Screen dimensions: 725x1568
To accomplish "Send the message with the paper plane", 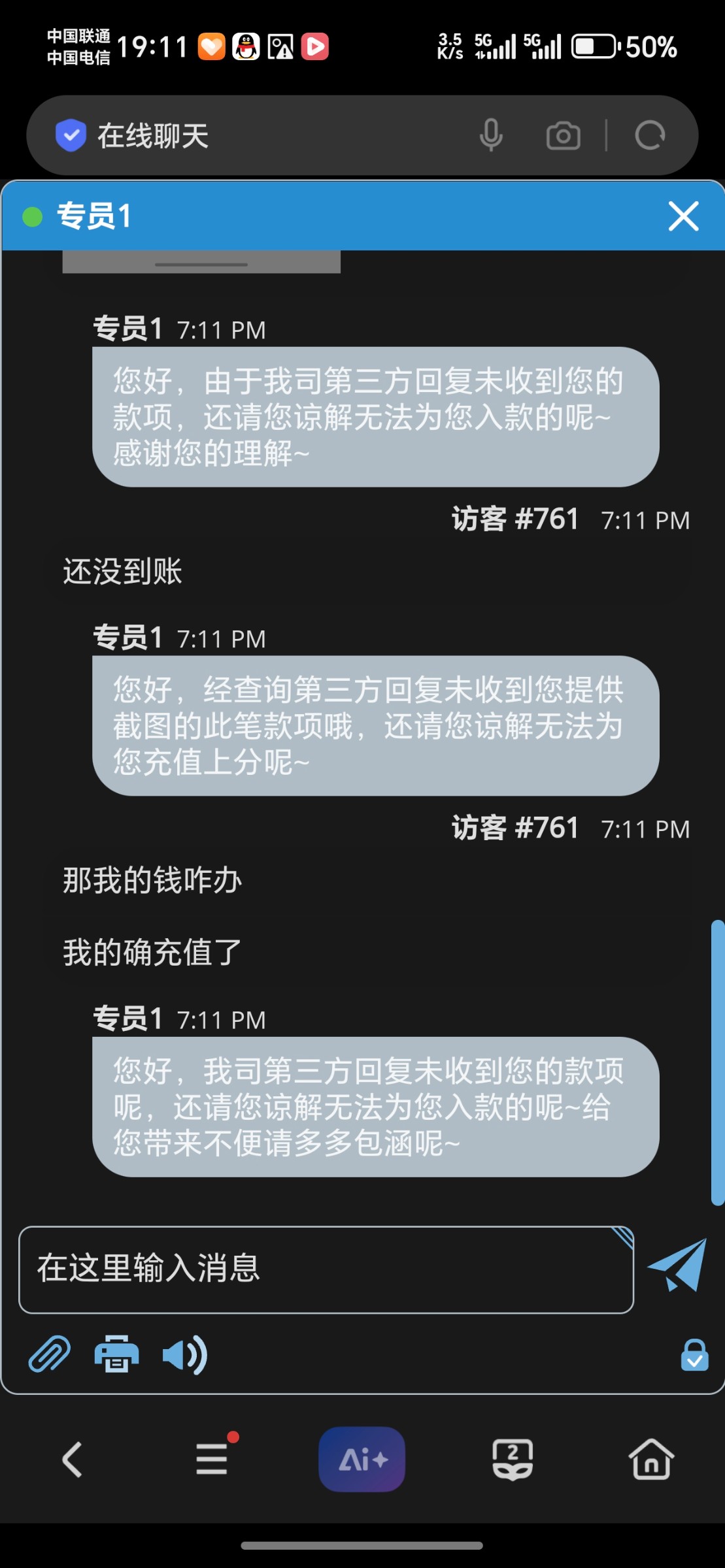I will 678,1266.
